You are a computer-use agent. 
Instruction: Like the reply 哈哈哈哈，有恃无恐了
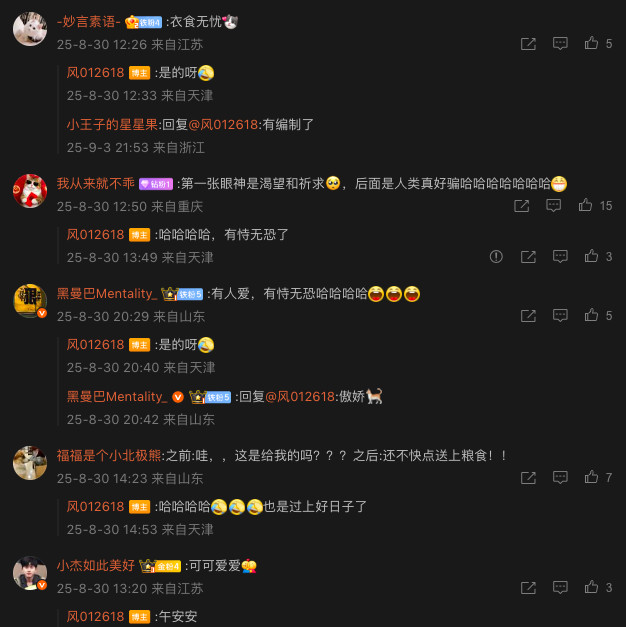(591, 257)
